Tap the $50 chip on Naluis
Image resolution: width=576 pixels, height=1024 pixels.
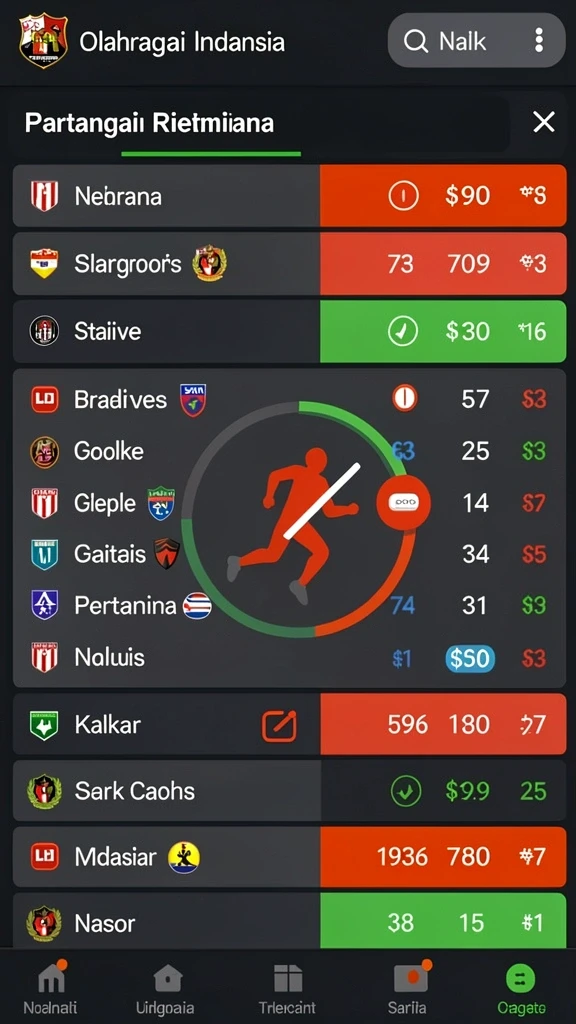point(470,658)
